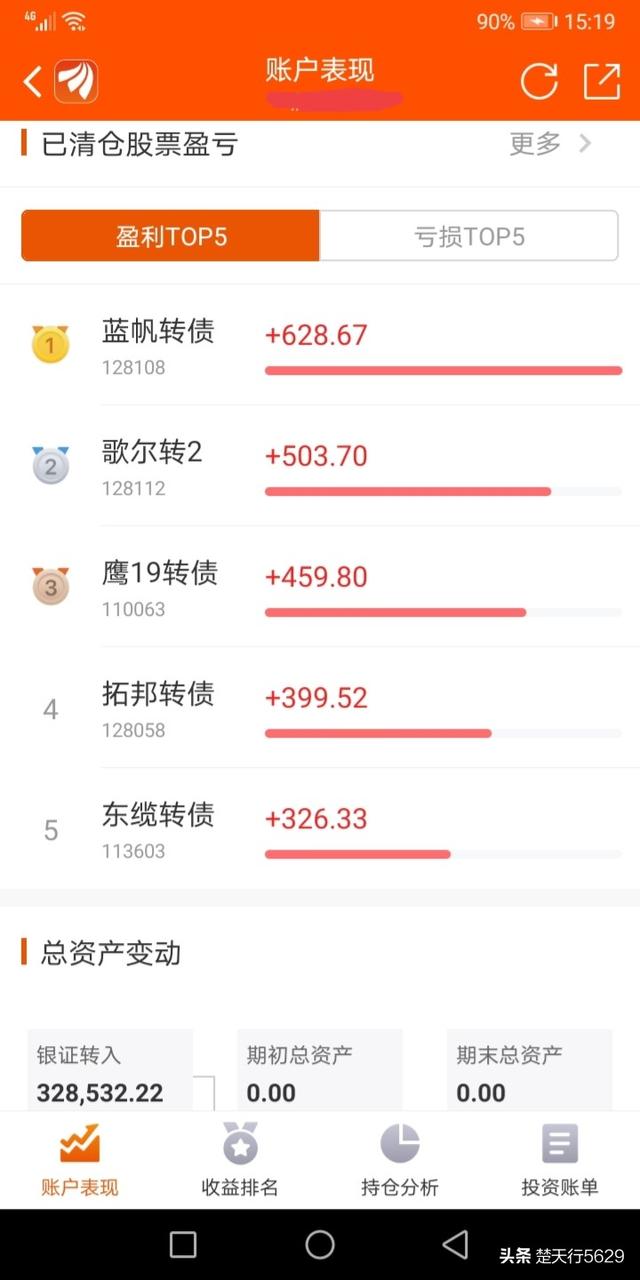Switch to 持仓分析 tab

coord(400,1160)
